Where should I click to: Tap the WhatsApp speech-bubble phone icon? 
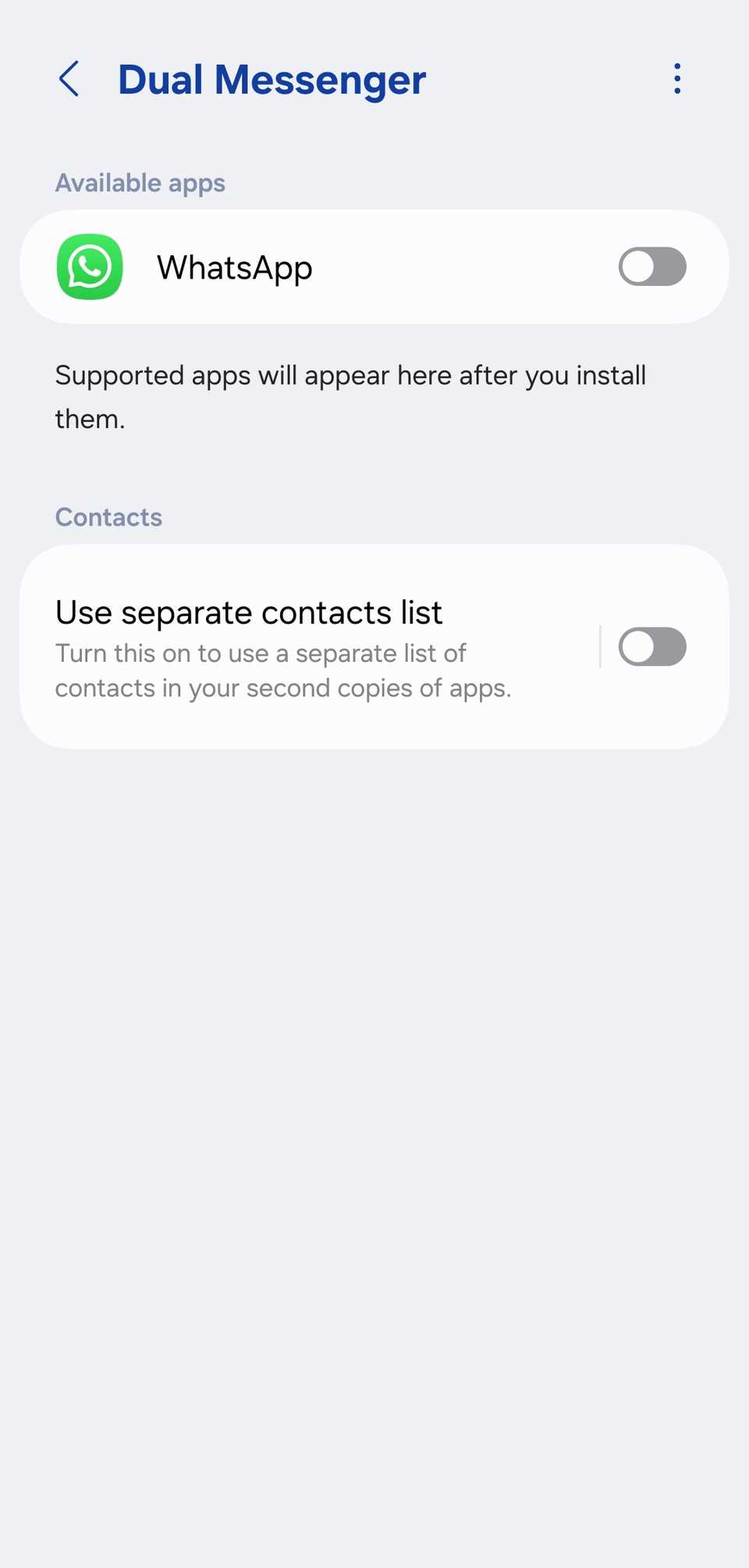click(x=90, y=267)
